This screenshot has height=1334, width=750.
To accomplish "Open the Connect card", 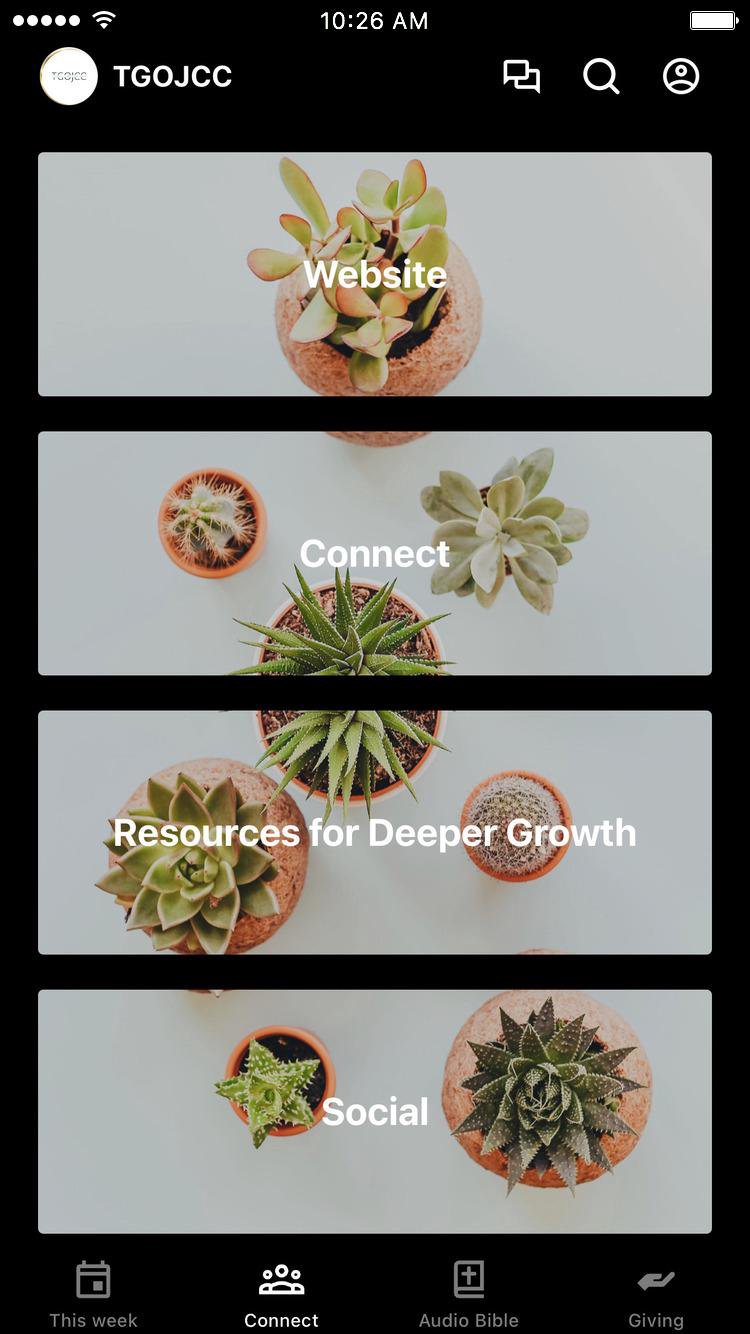I will pos(375,553).
